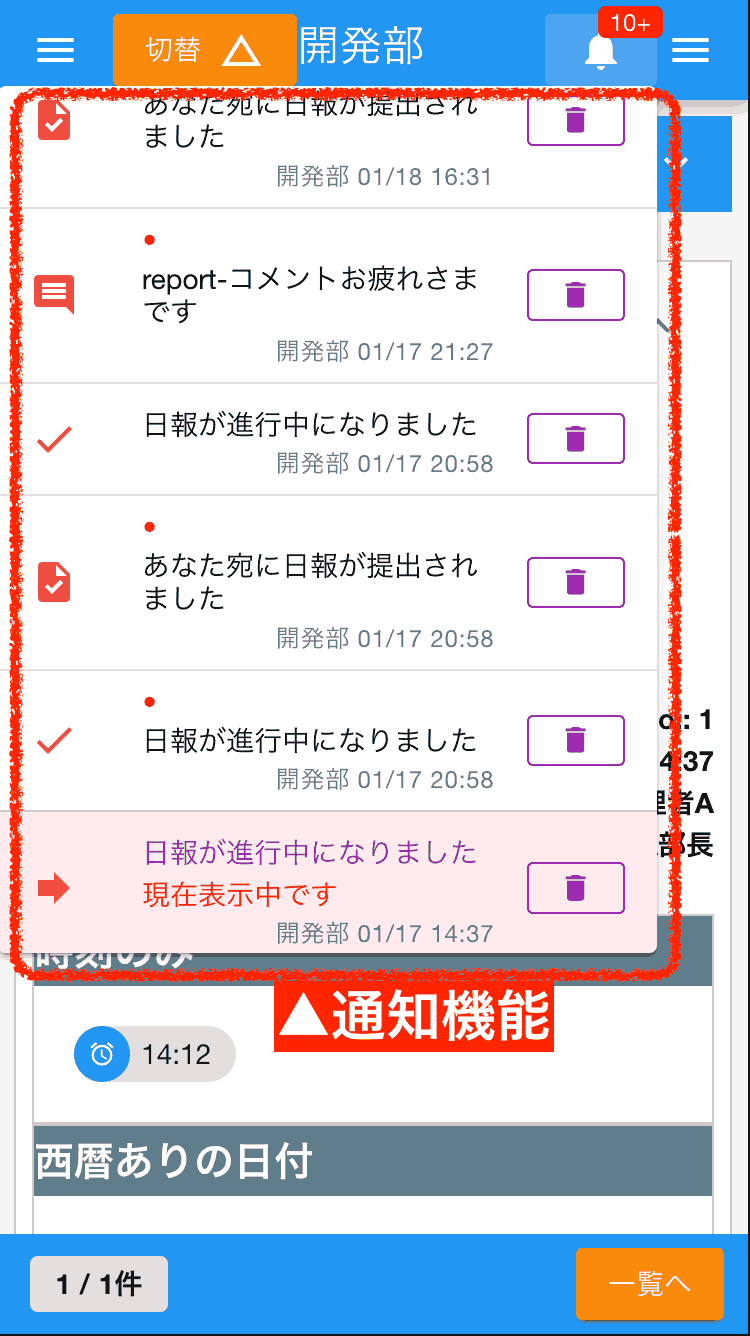Click the unread red dot above report-コメント

[x=149, y=239]
